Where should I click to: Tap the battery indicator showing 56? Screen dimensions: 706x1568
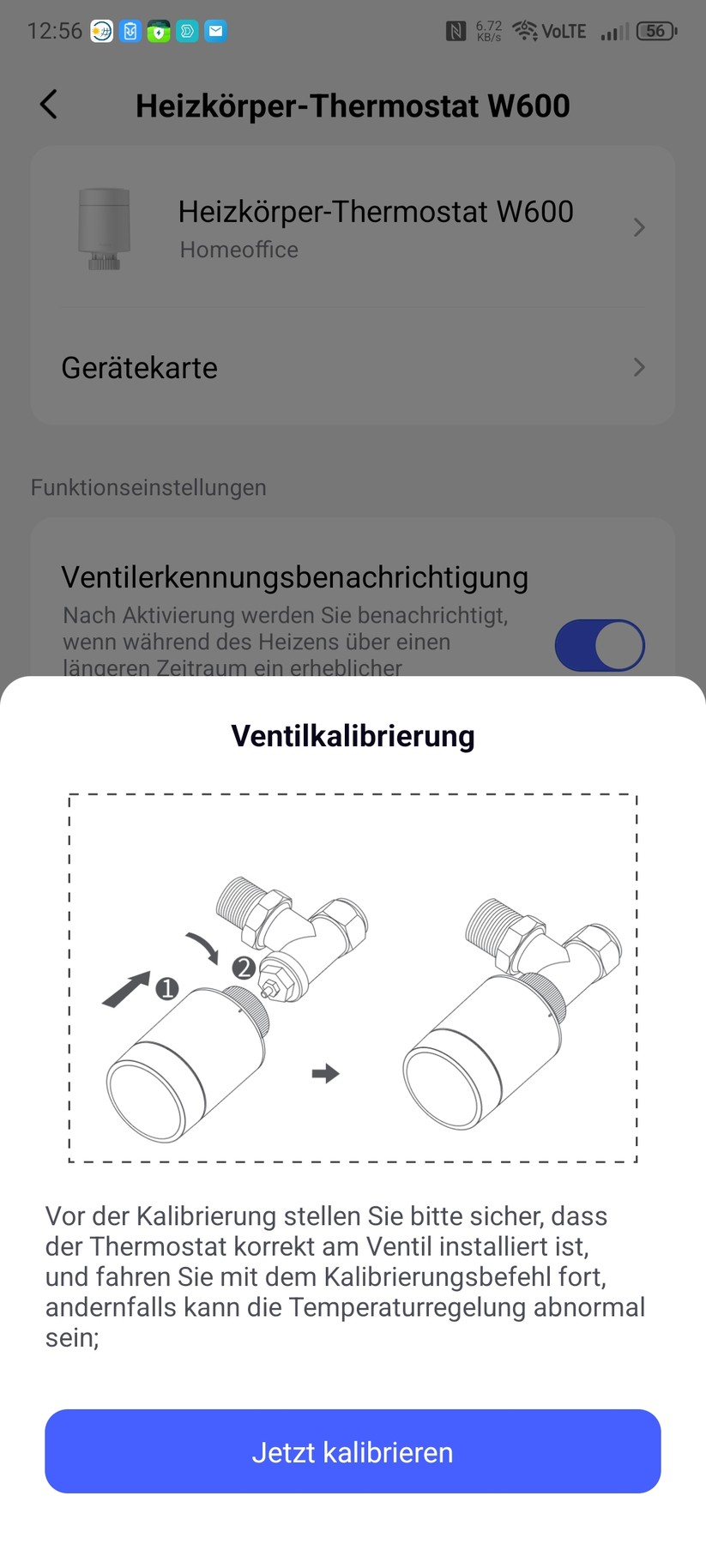point(655,31)
